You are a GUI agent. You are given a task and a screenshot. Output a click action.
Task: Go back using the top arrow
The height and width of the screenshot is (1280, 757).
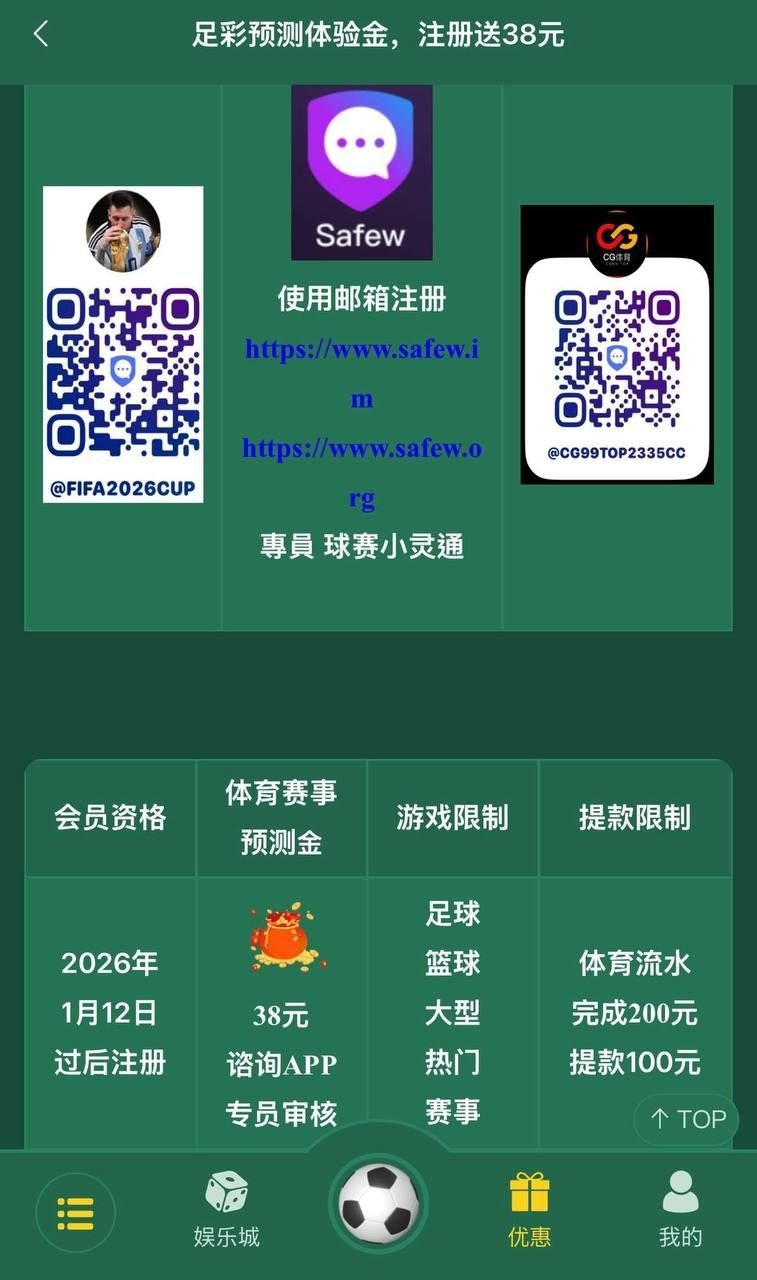click(40, 35)
